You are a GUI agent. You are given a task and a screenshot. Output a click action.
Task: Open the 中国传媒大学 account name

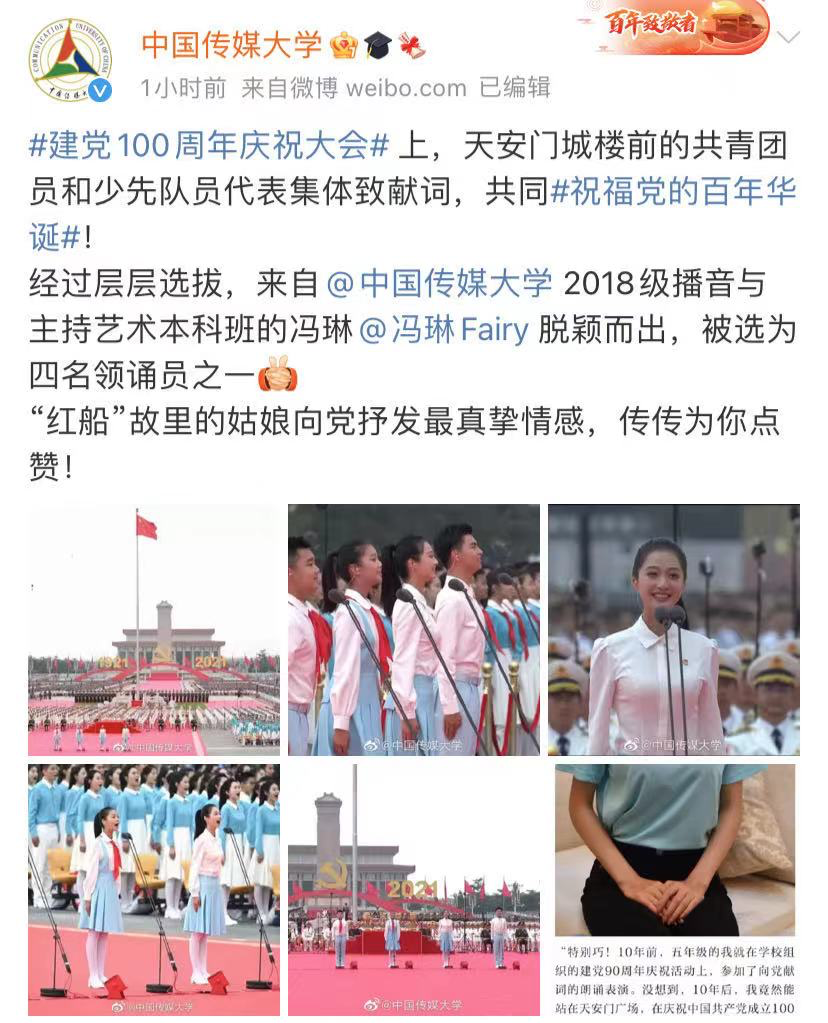coord(231,44)
